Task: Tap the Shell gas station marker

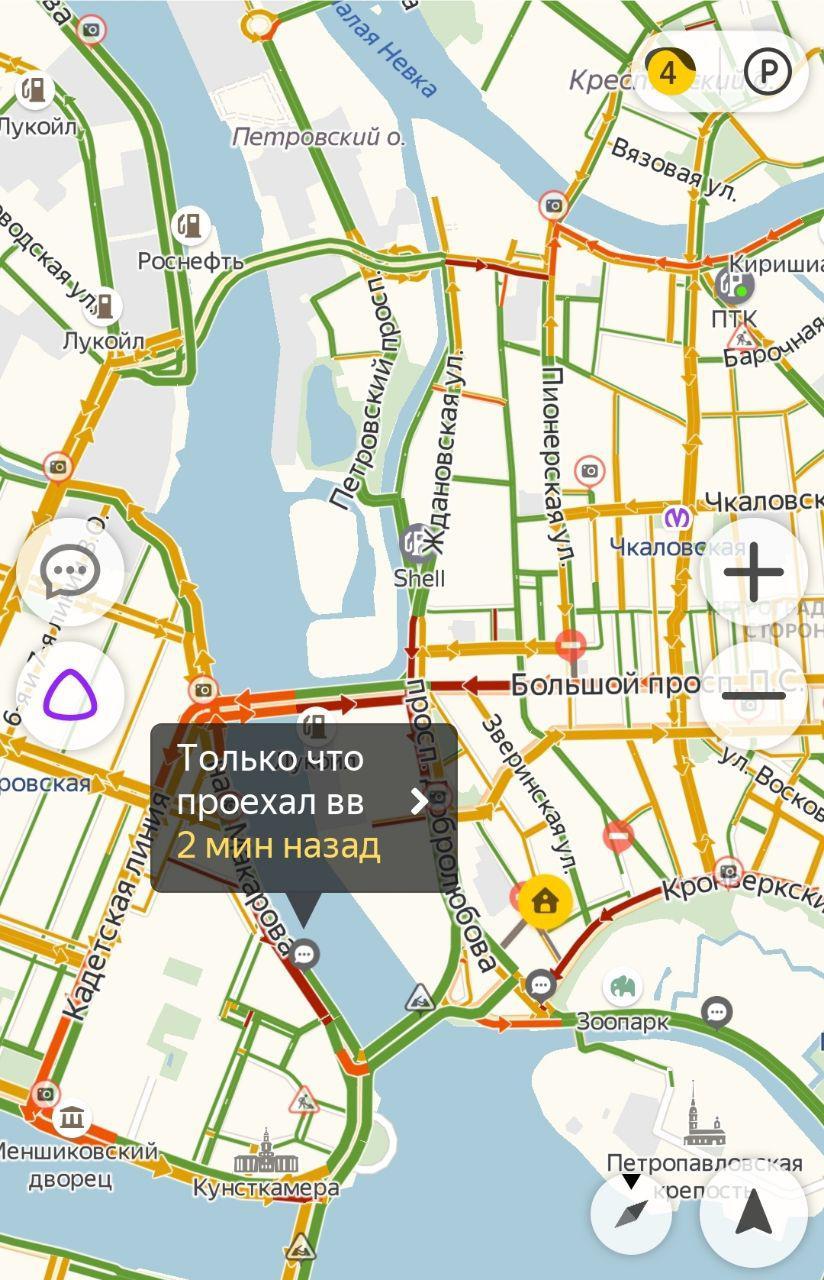Action: pyautogui.click(x=416, y=543)
